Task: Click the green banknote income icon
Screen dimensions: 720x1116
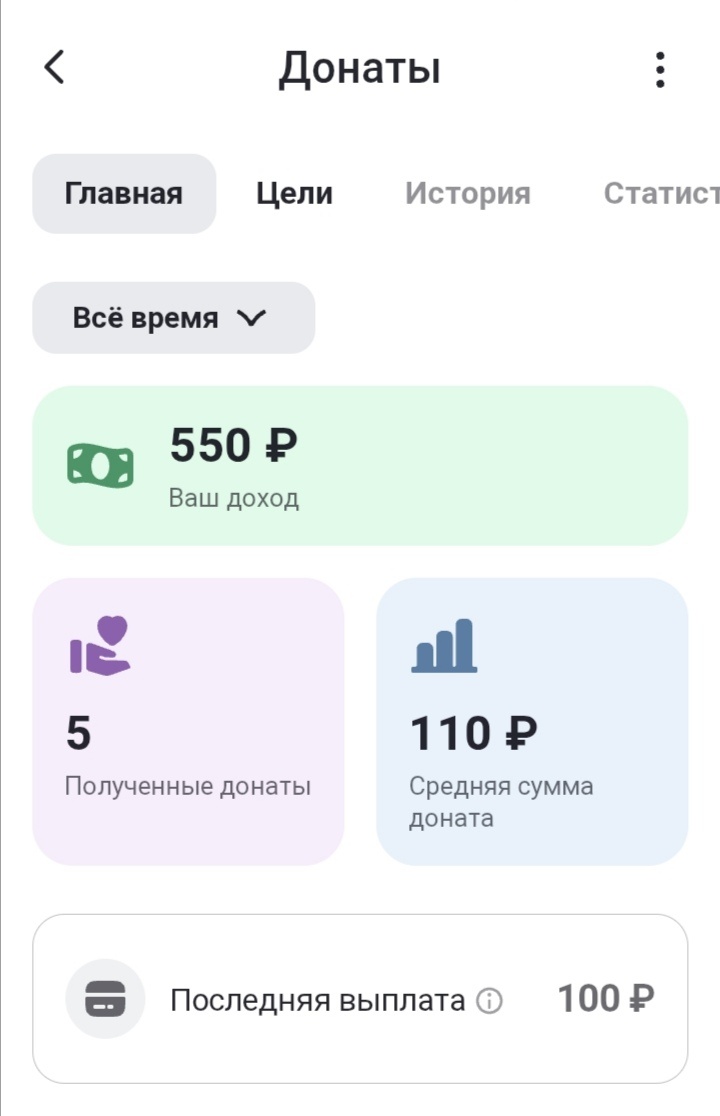Action: [99, 463]
